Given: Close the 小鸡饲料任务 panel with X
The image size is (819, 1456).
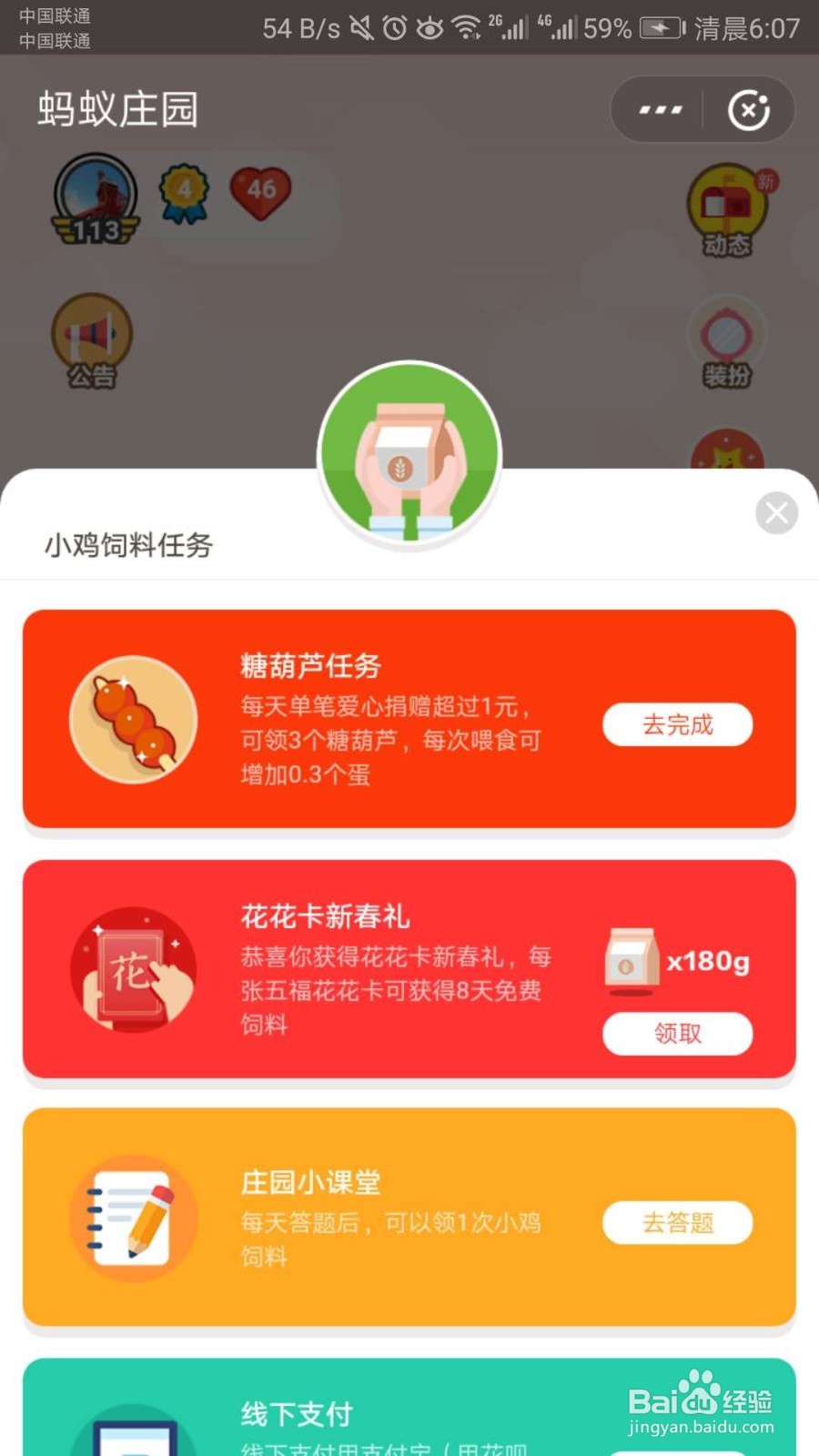Looking at the screenshot, I should coord(776,512).
